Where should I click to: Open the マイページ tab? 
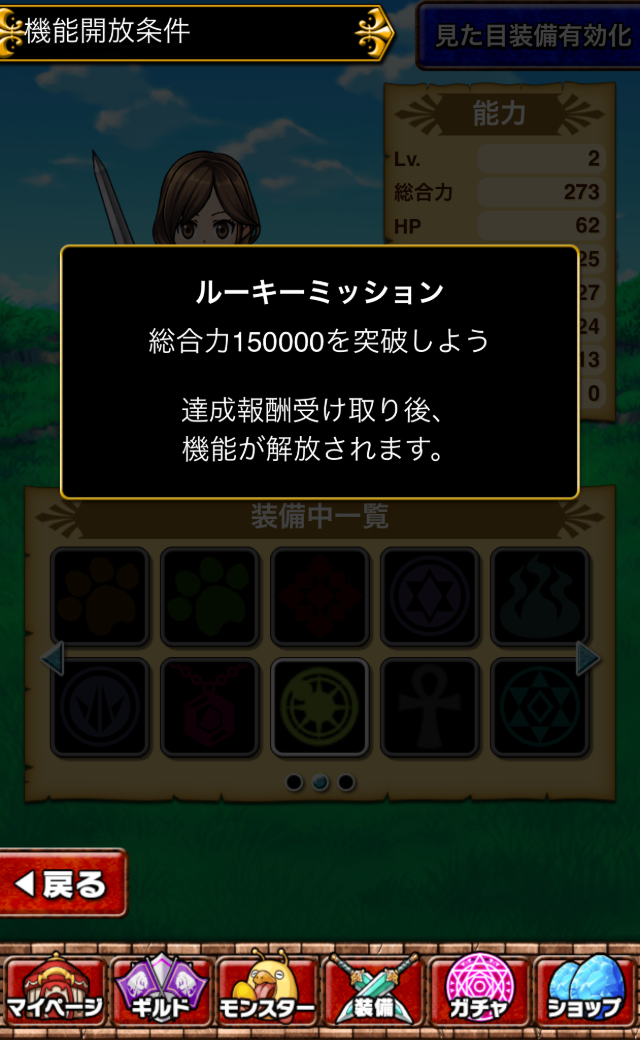point(55,990)
